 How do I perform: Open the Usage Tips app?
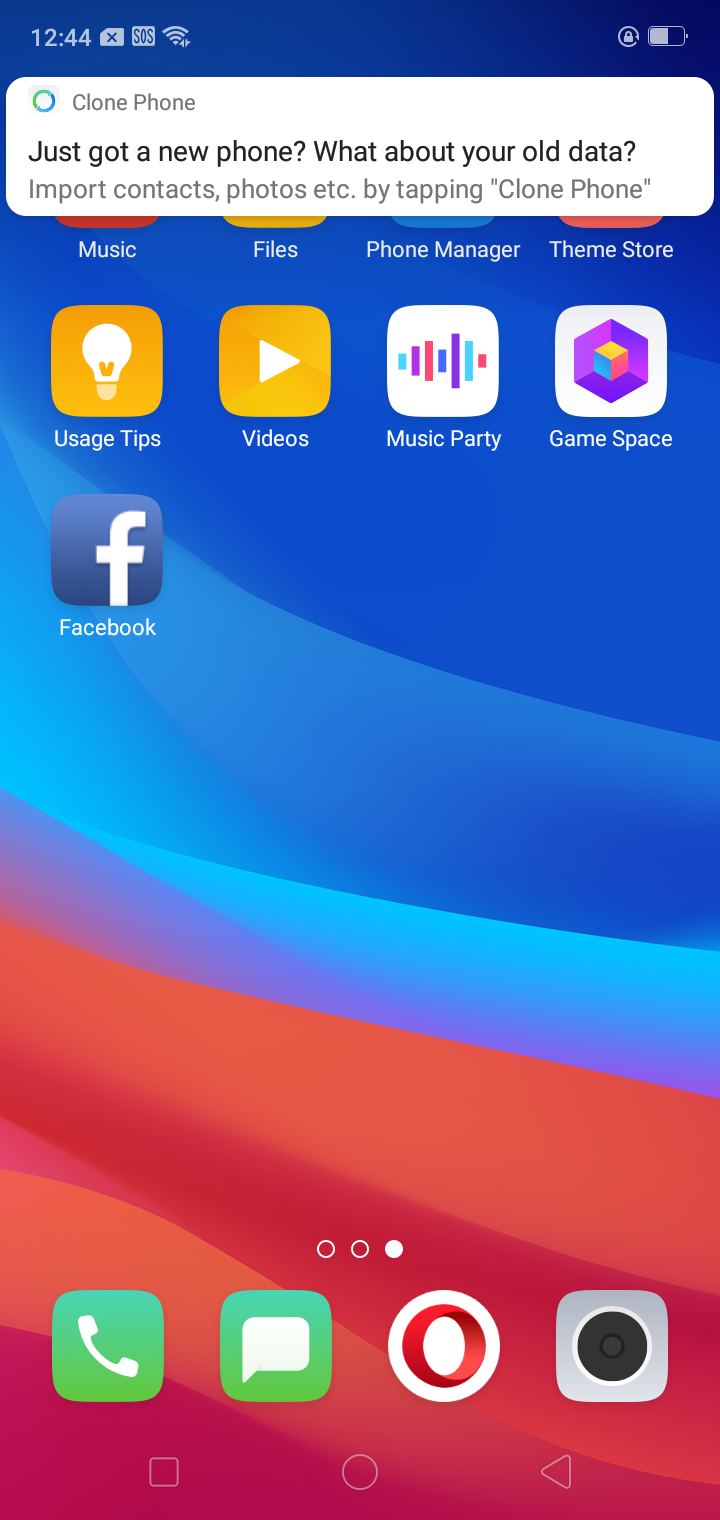(x=107, y=361)
